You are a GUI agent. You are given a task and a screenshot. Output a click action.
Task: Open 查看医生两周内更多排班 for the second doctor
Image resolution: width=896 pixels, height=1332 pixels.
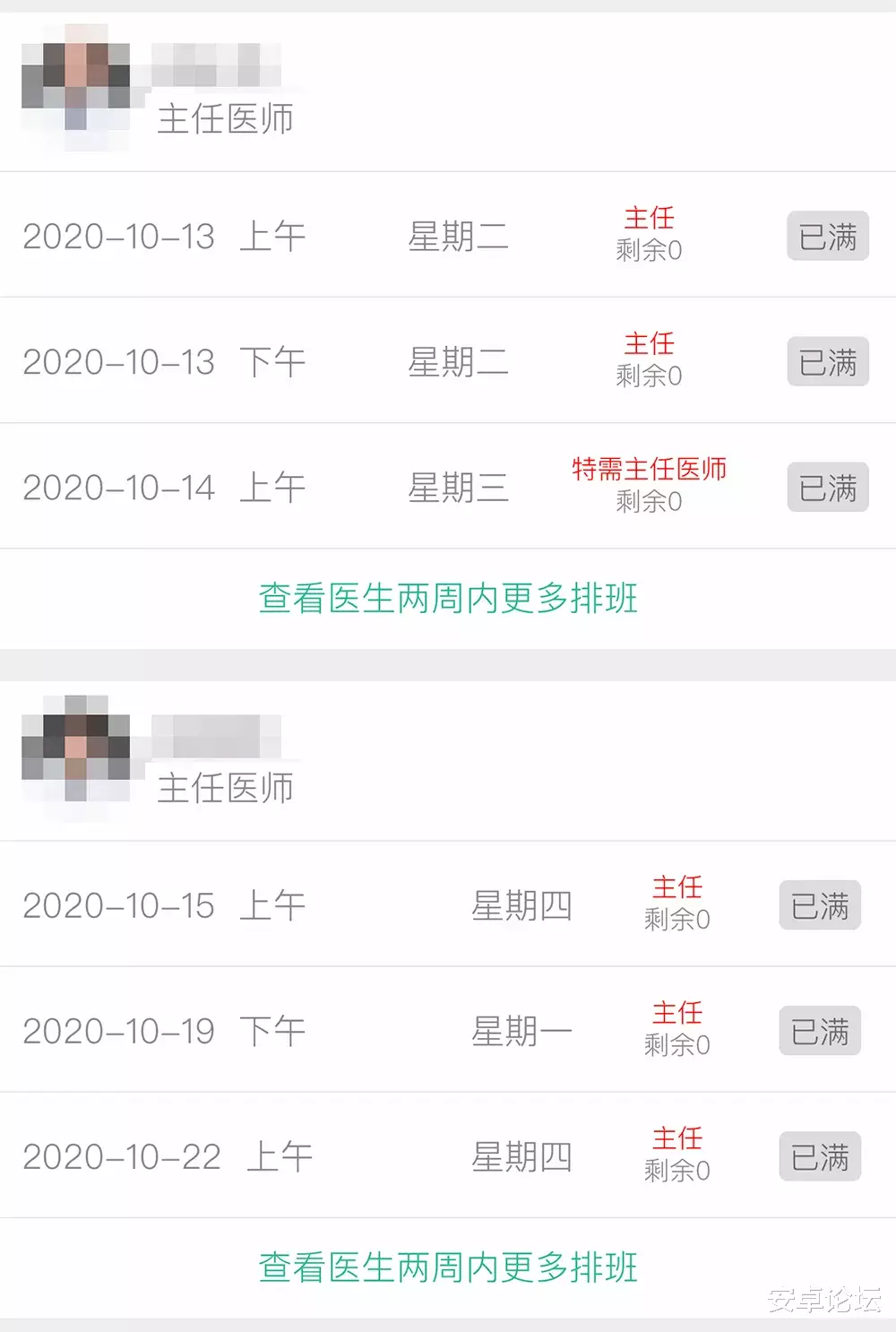448,1267
